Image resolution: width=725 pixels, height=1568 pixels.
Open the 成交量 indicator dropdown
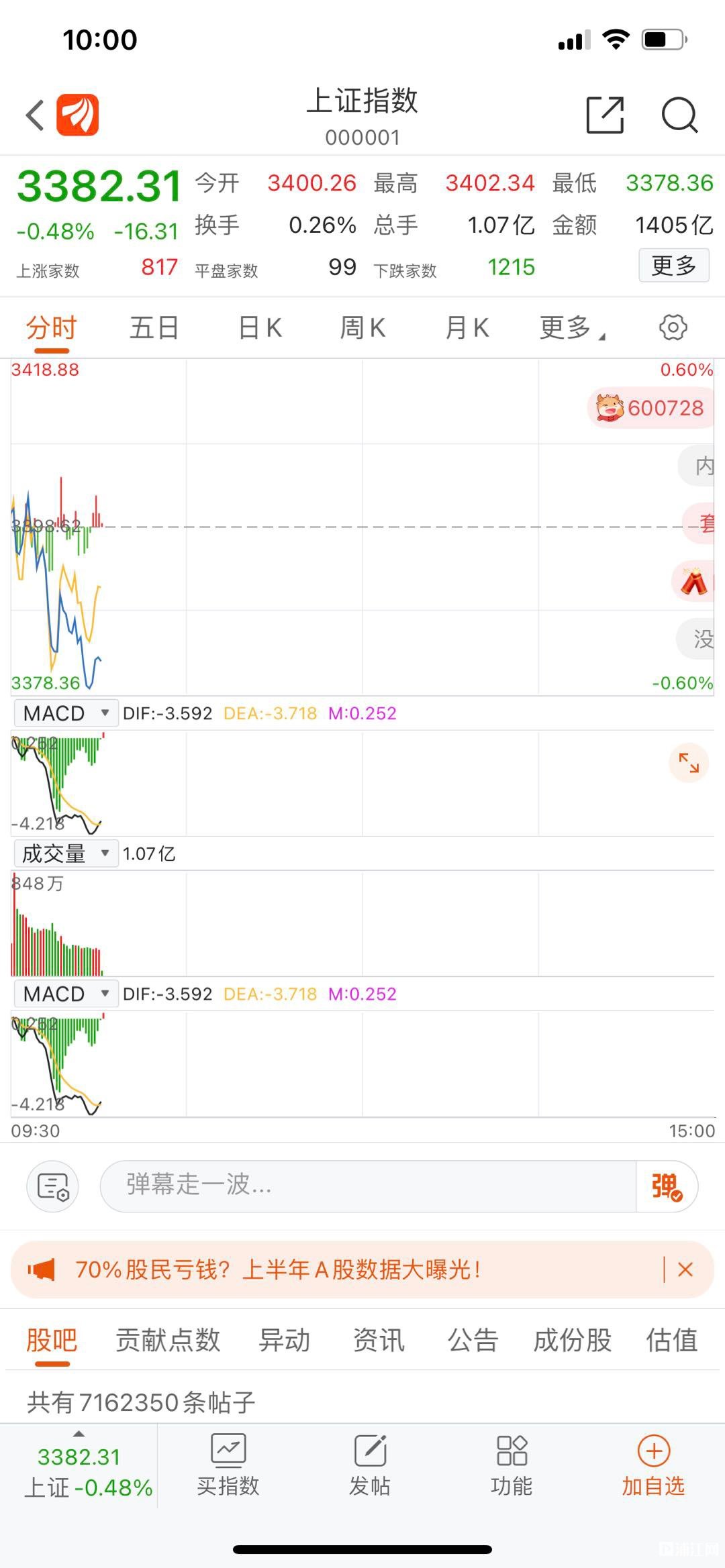coord(66,853)
